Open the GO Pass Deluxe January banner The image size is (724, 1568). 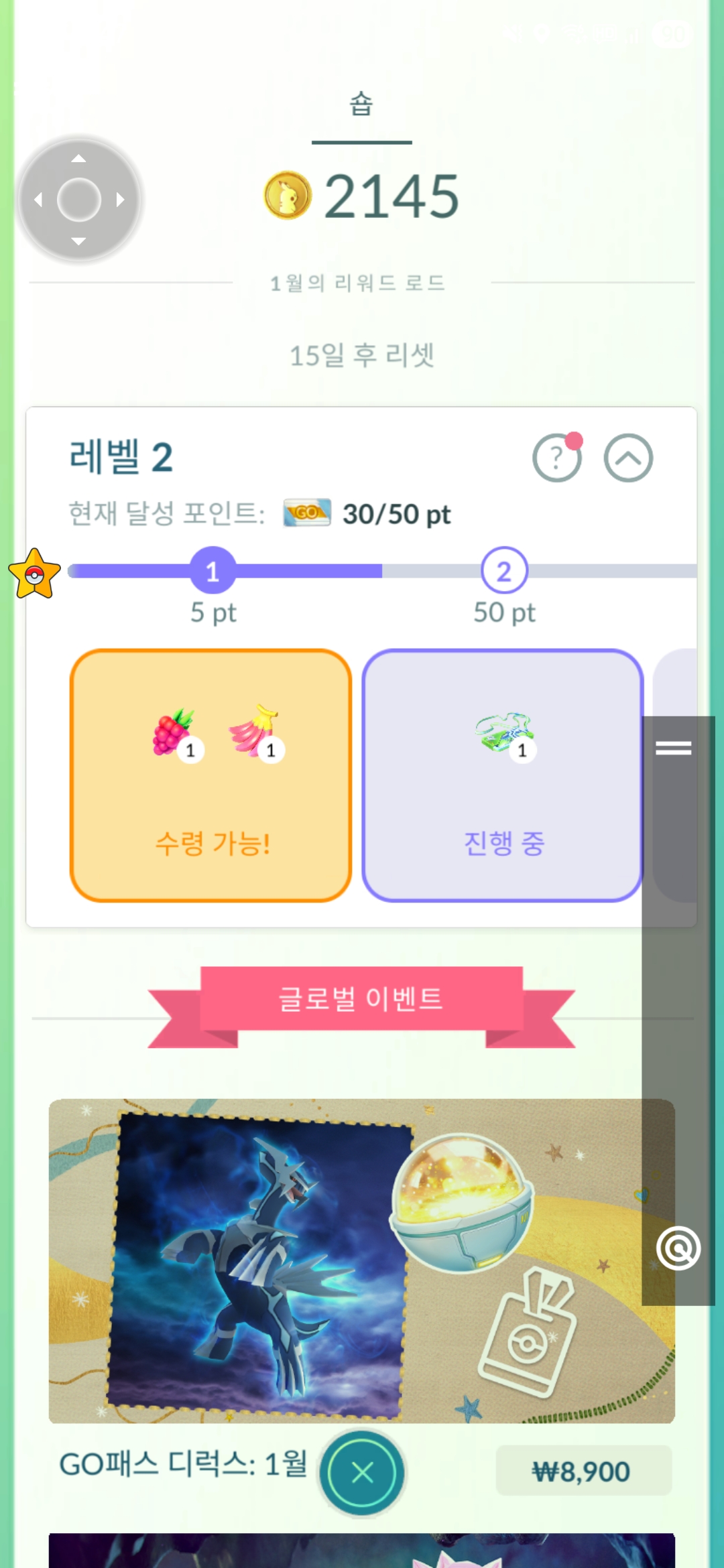(361, 1260)
